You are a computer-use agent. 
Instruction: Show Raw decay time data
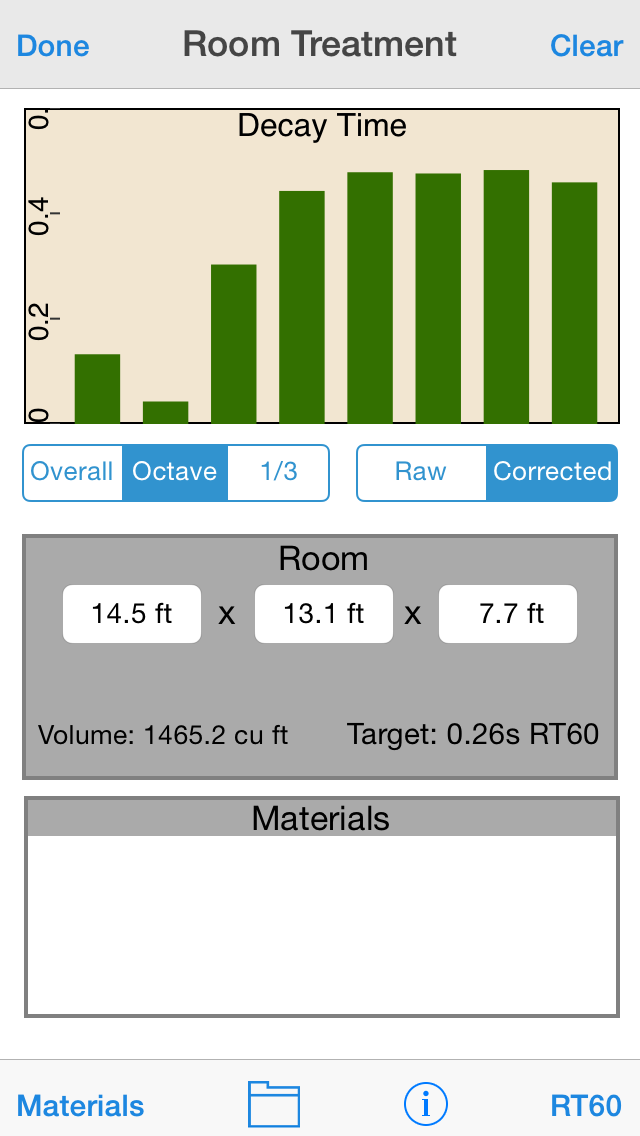coord(420,472)
